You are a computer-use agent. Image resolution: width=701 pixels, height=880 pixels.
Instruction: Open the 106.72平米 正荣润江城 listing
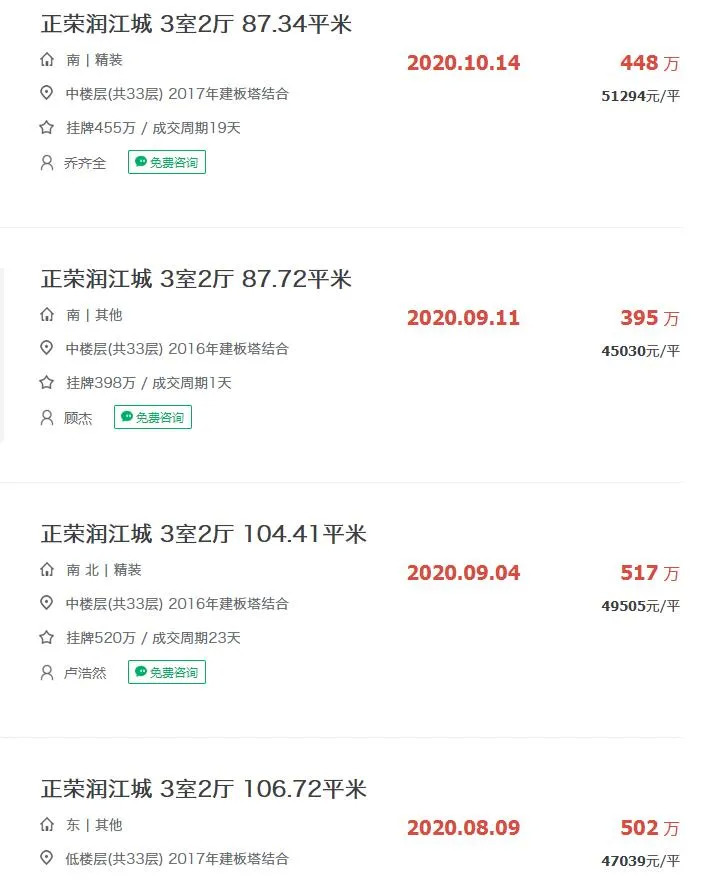click(x=203, y=789)
